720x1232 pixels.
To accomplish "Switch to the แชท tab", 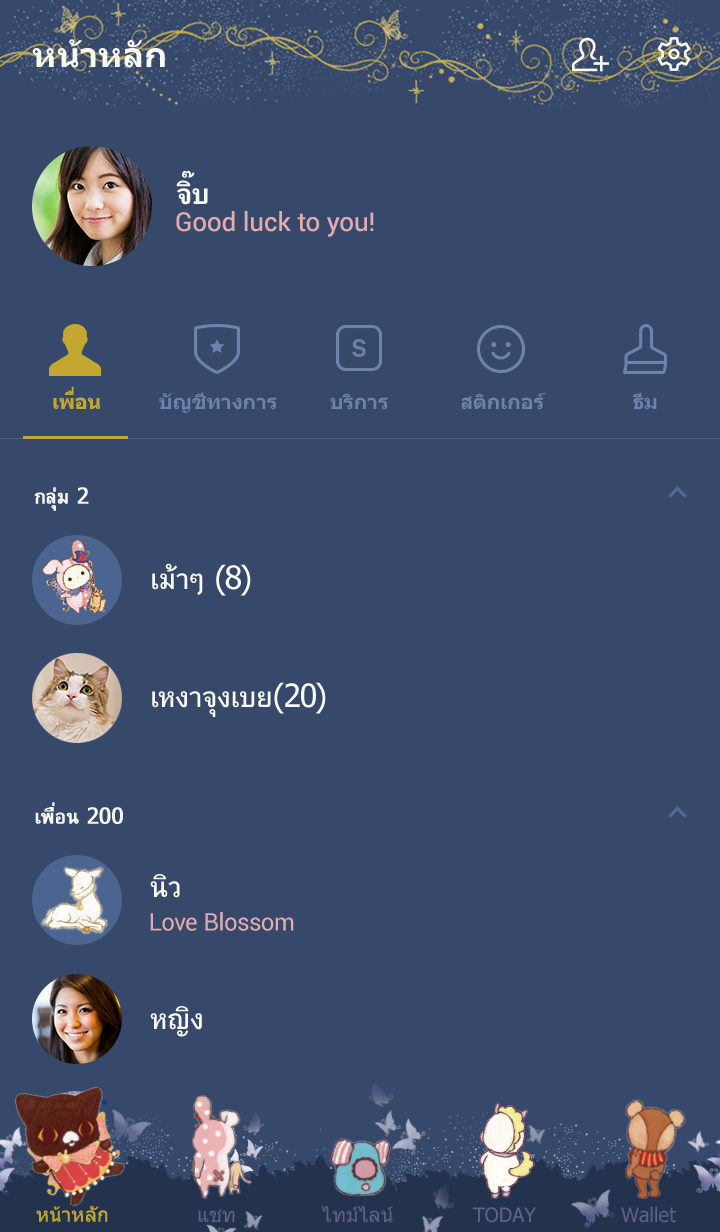I will (x=216, y=1165).
